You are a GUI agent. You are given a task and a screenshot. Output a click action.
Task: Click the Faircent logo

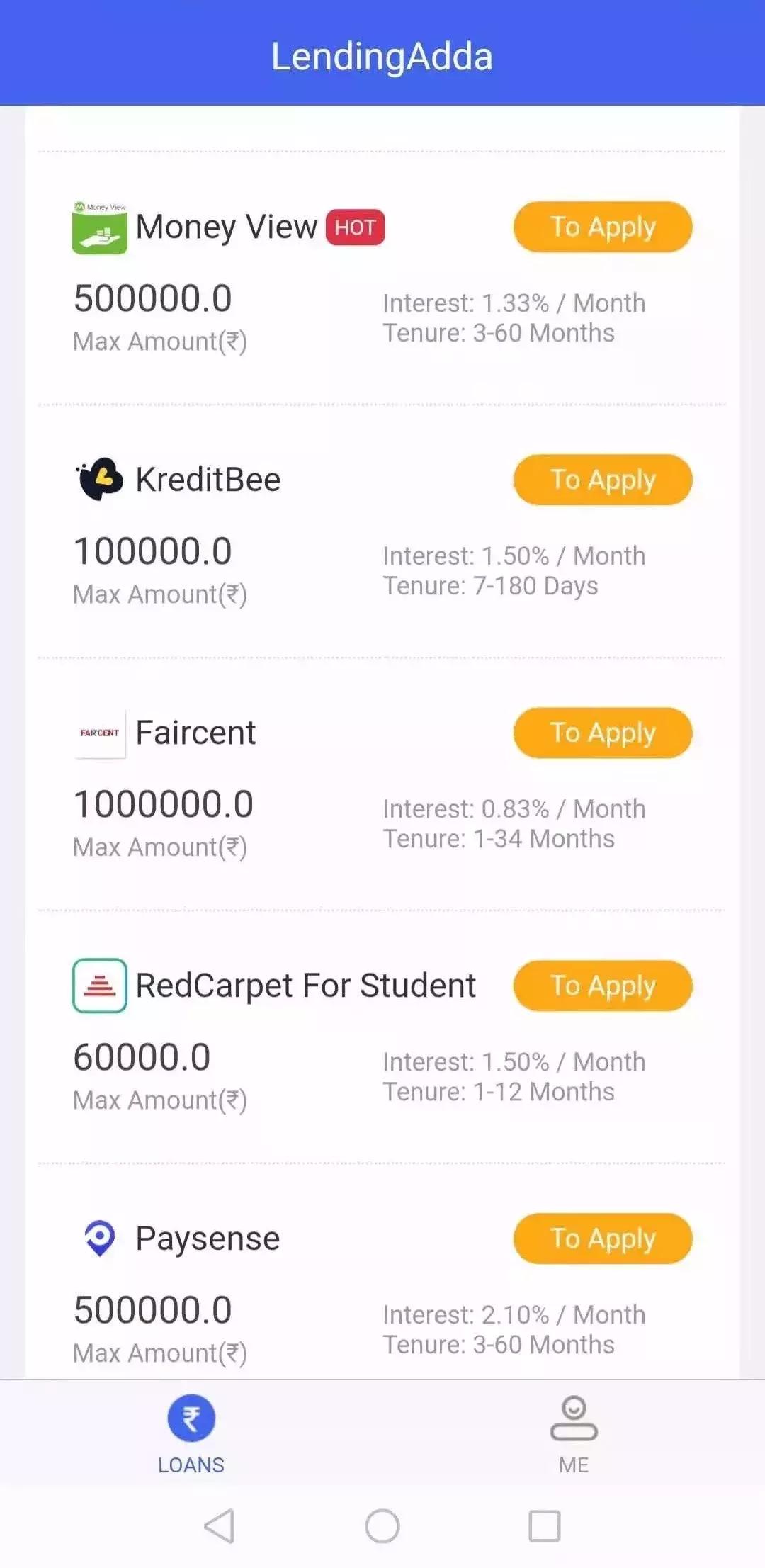(98, 733)
